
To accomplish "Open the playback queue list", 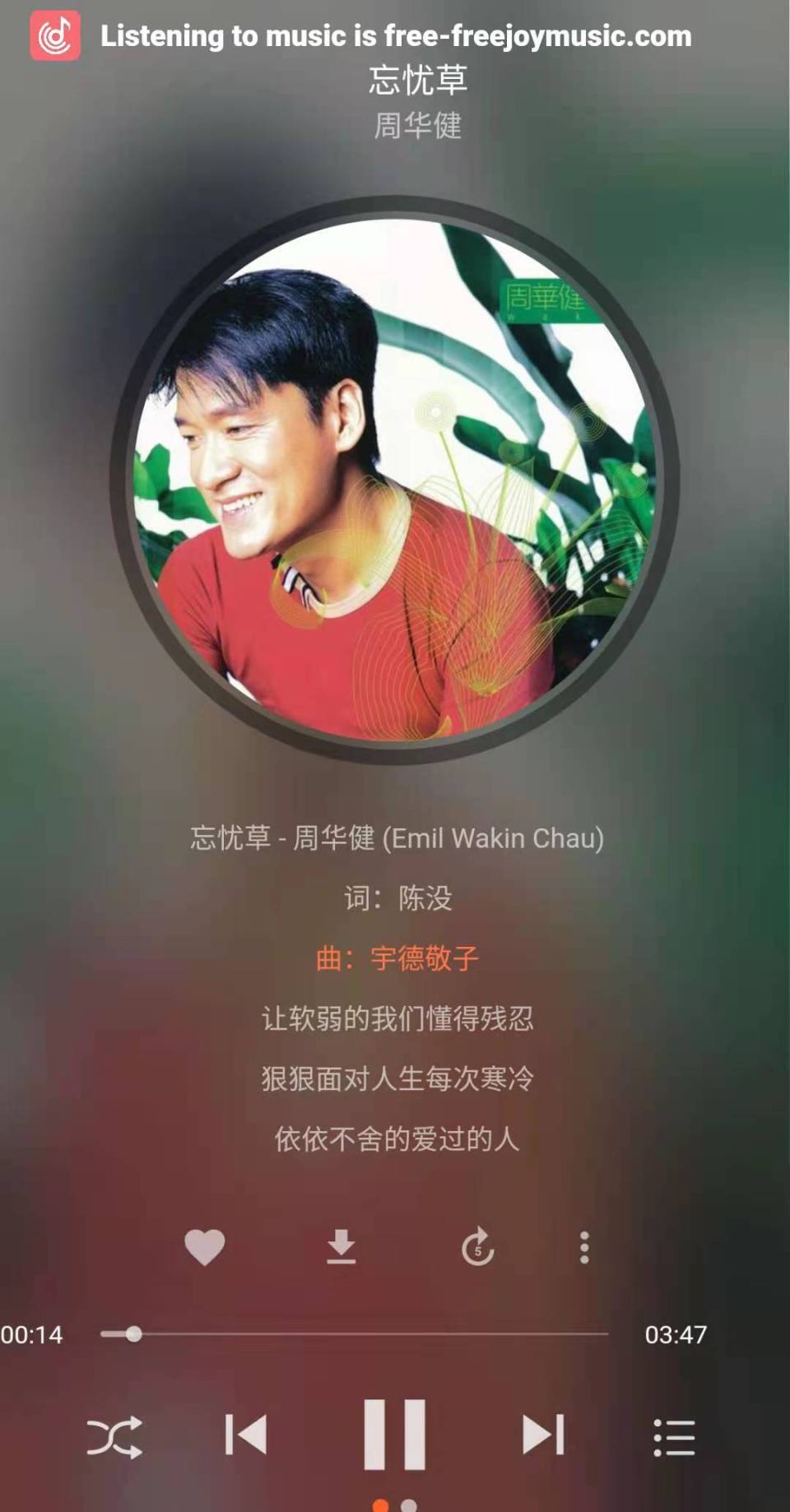I will 674,1437.
